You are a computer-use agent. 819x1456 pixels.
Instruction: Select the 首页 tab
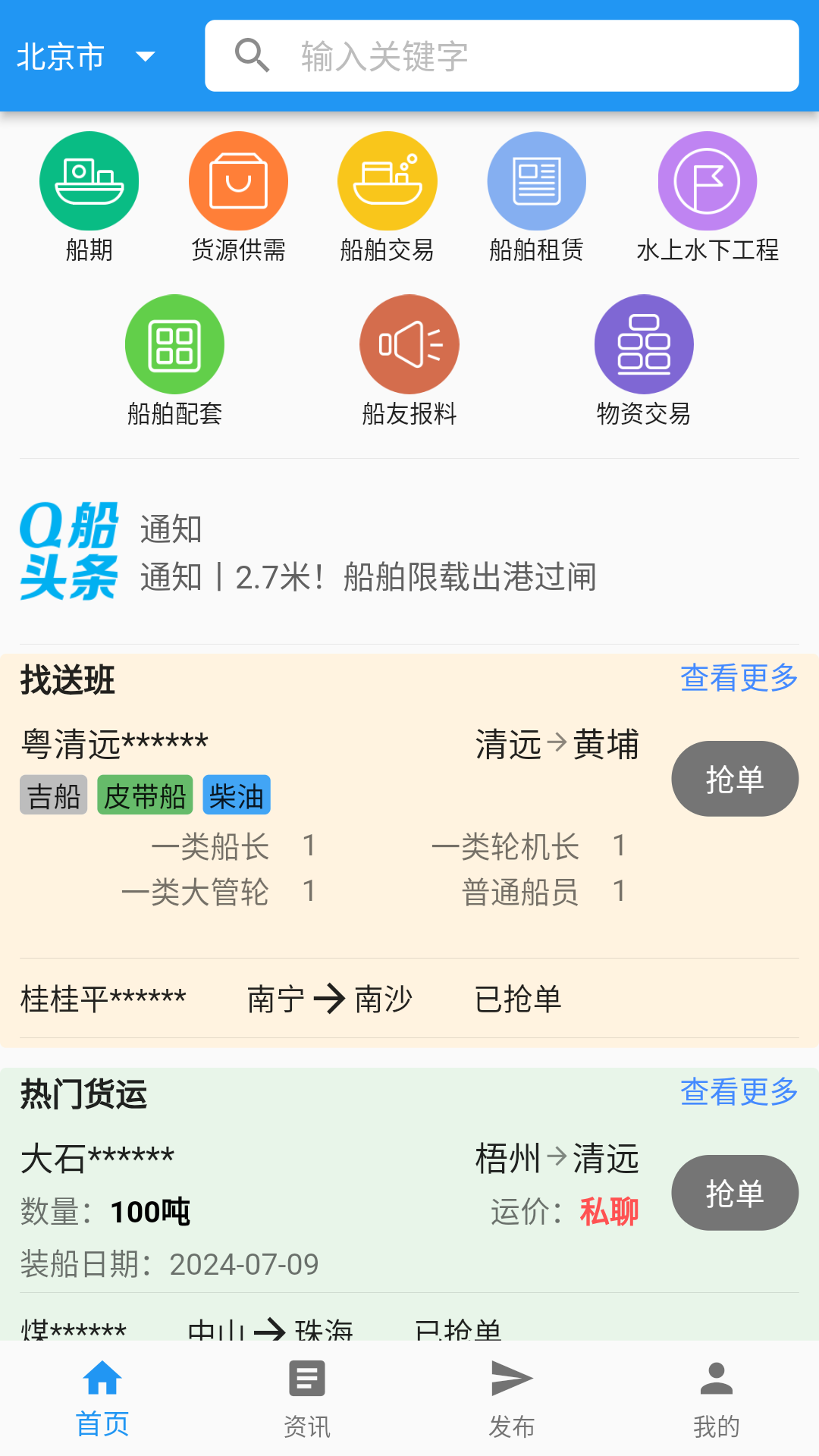[x=102, y=1399]
